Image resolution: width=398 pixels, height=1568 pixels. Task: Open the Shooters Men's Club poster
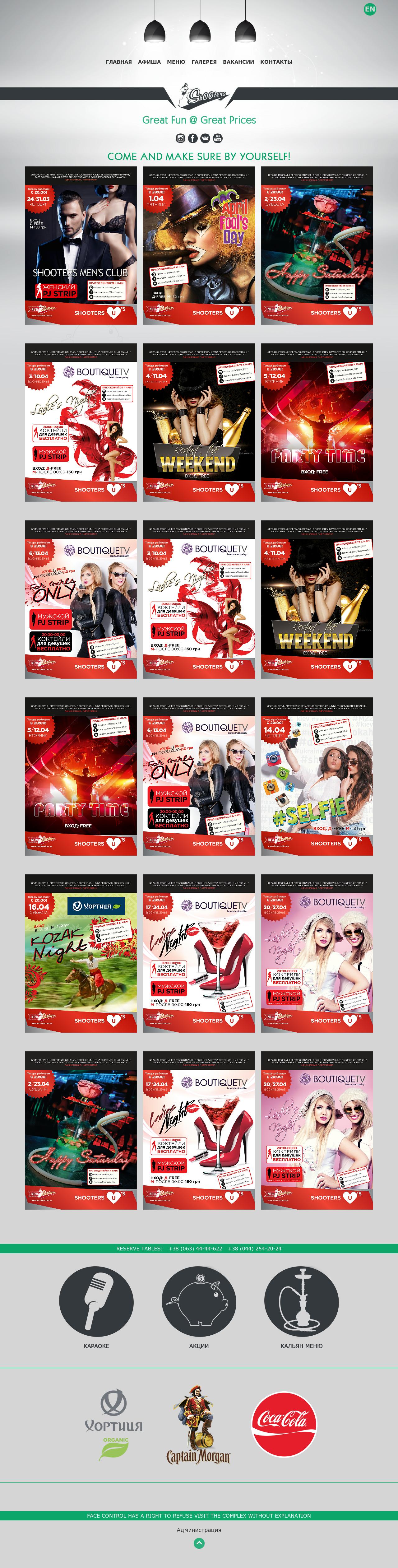tap(80, 245)
